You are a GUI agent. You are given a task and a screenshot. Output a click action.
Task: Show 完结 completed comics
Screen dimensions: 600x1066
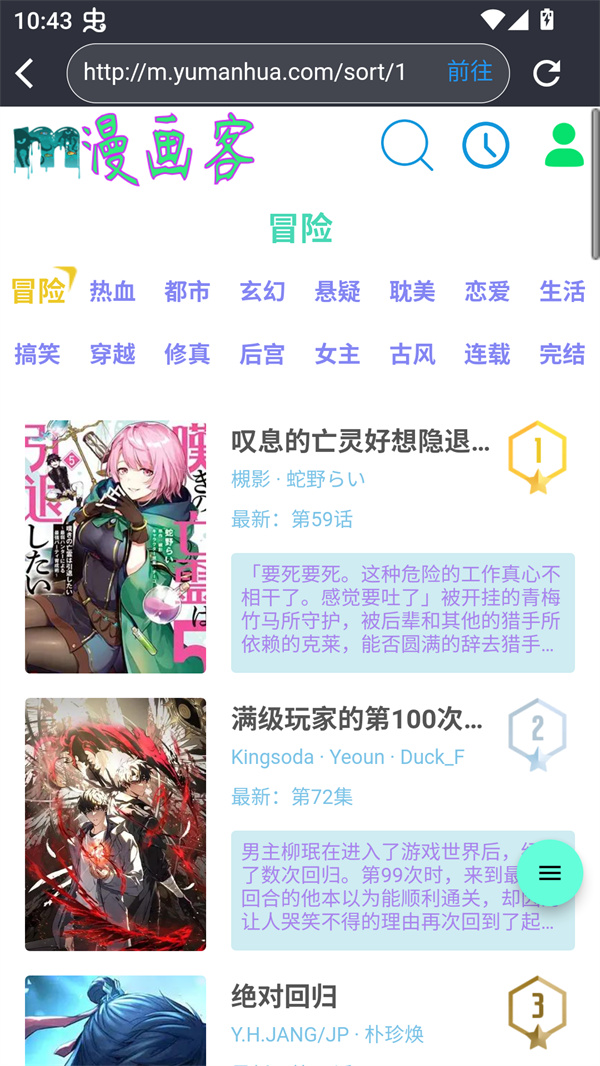562,354
